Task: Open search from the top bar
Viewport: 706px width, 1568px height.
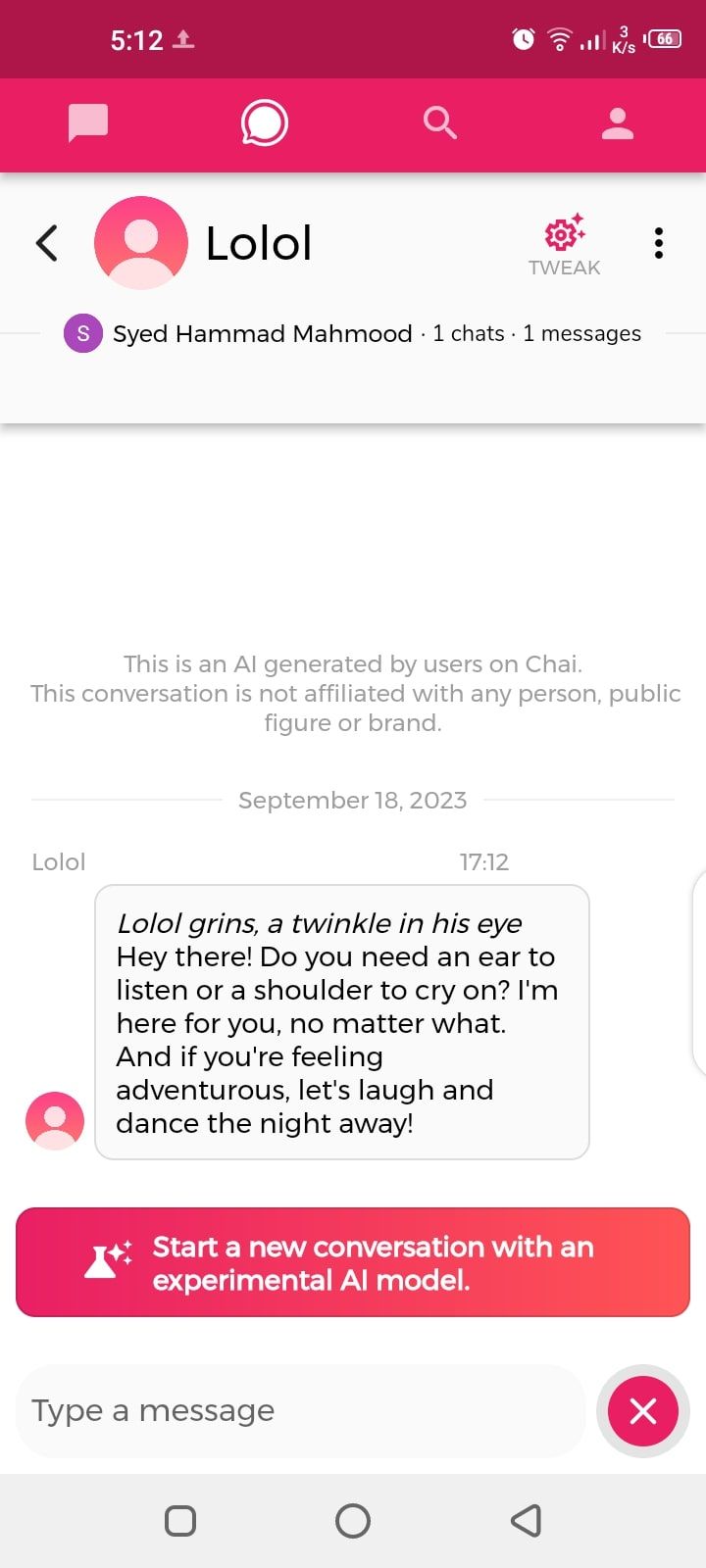Action: (440, 122)
